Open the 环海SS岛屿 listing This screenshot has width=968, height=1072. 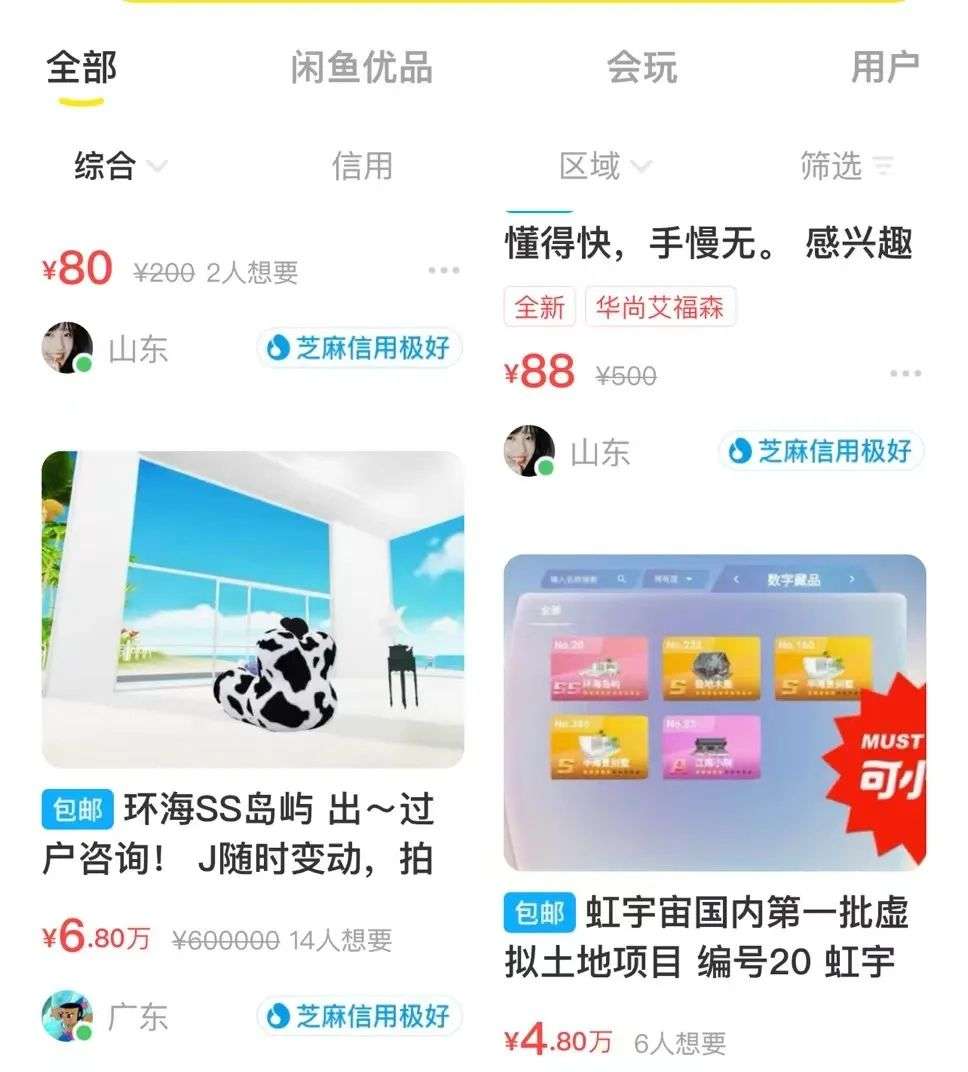point(252,609)
